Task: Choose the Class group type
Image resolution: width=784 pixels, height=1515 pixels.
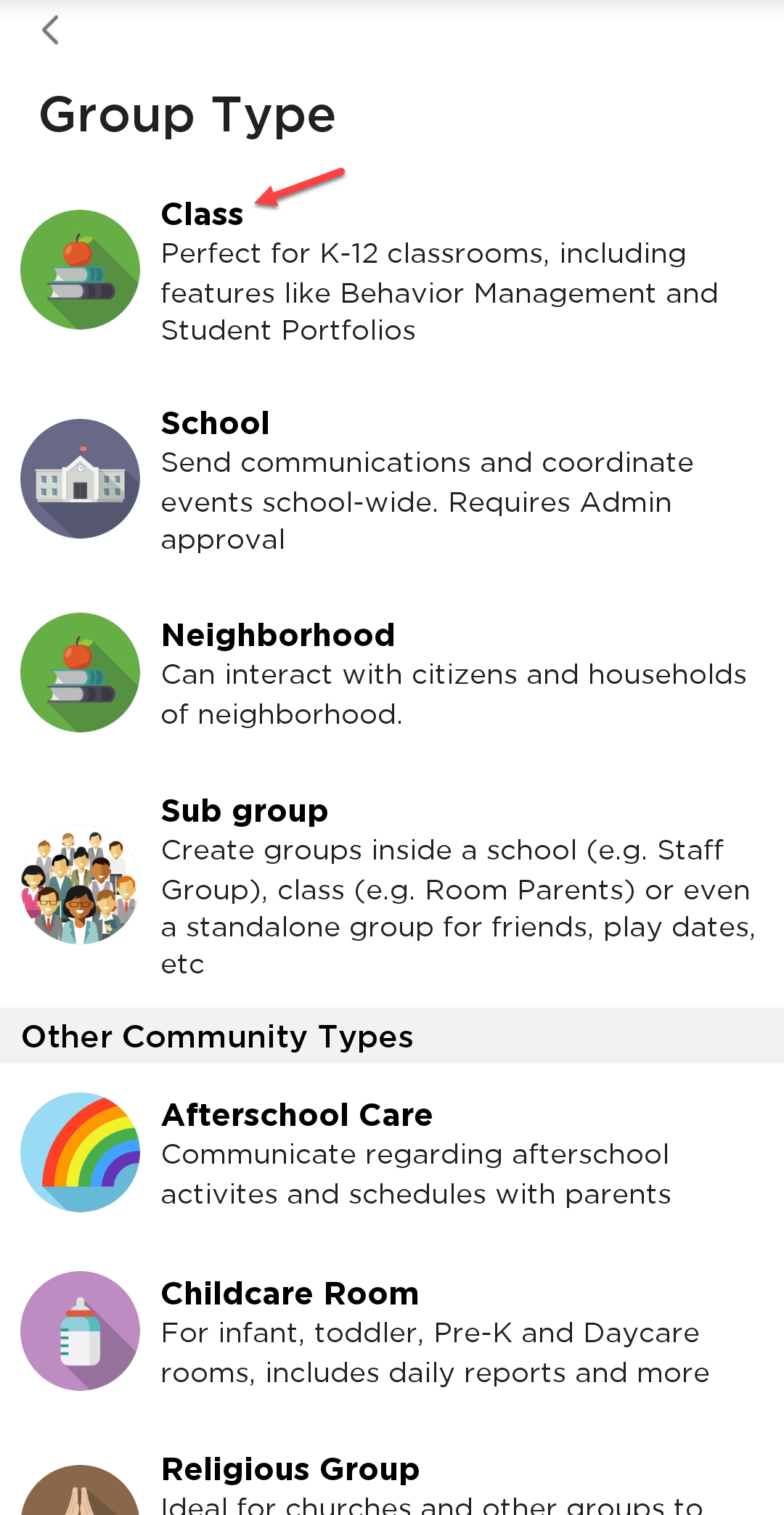Action: point(203,214)
